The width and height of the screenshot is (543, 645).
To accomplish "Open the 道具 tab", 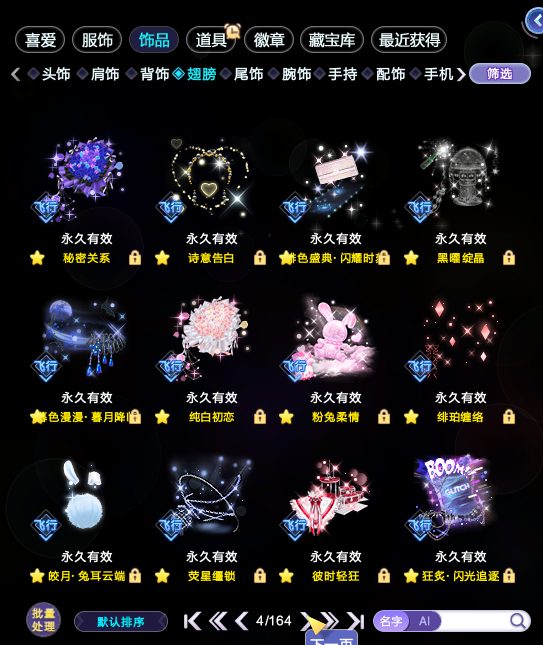I will [211, 40].
